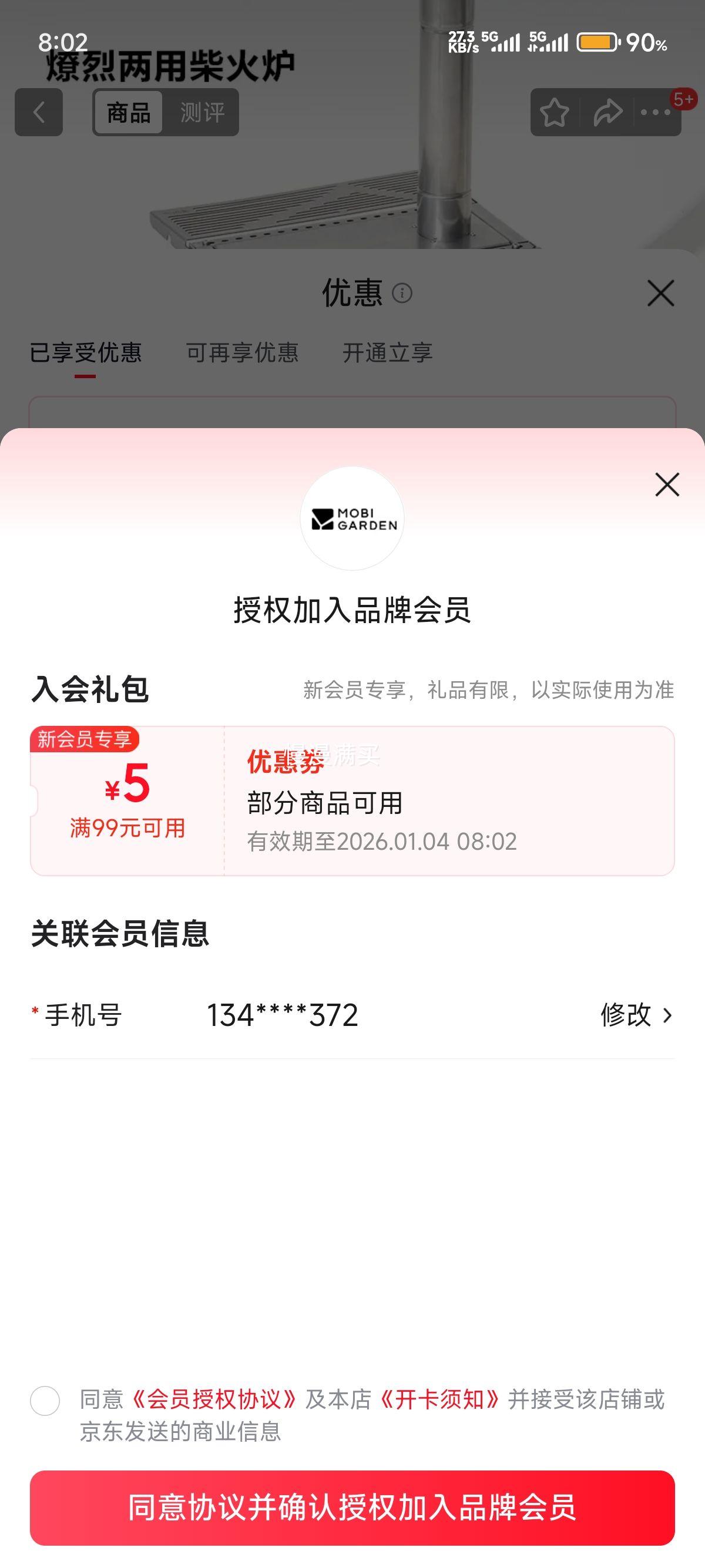Switch to the 测评 tab
The width and height of the screenshot is (705, 1568).
click(x=202, y=113)
